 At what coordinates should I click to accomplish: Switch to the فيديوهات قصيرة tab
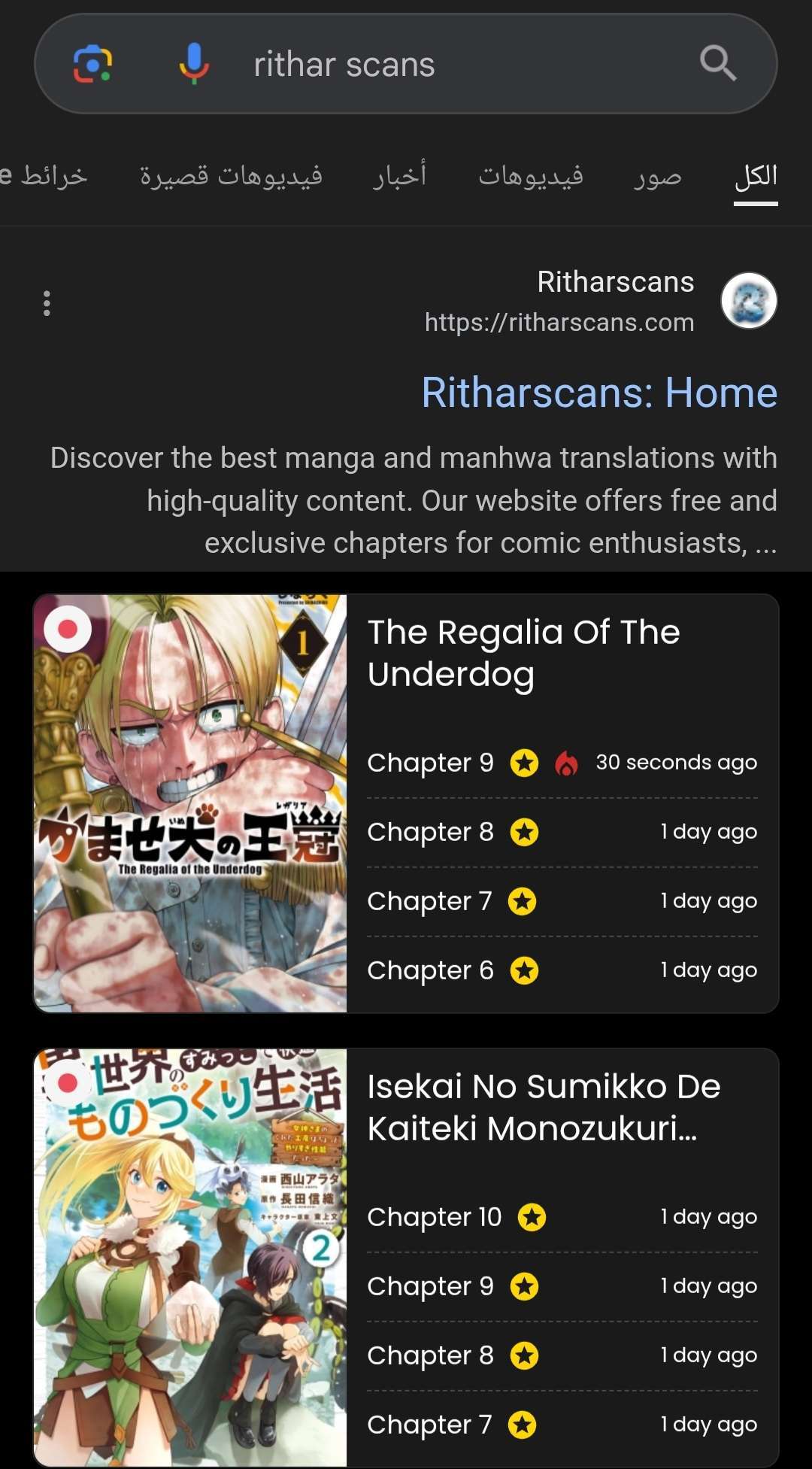(231, 176)
